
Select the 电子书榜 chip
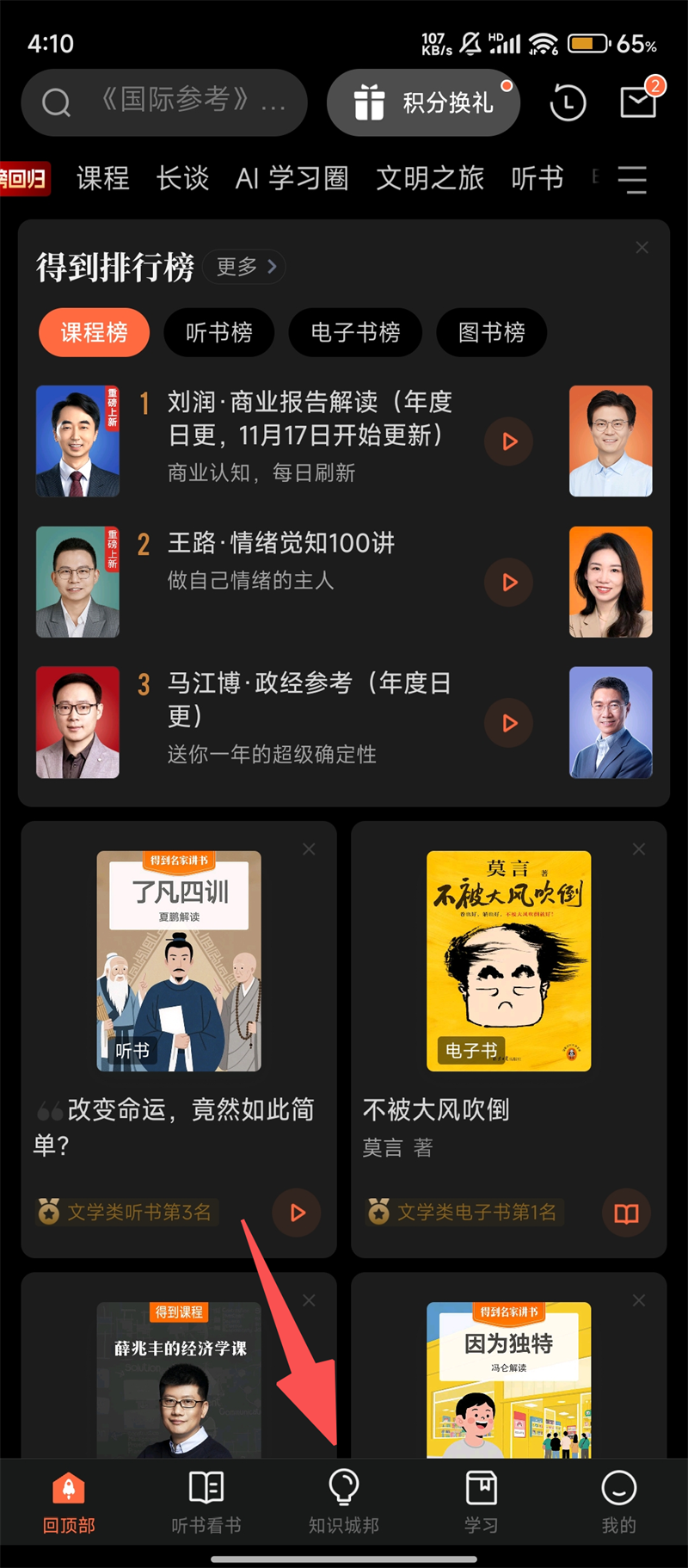[355, 332]
